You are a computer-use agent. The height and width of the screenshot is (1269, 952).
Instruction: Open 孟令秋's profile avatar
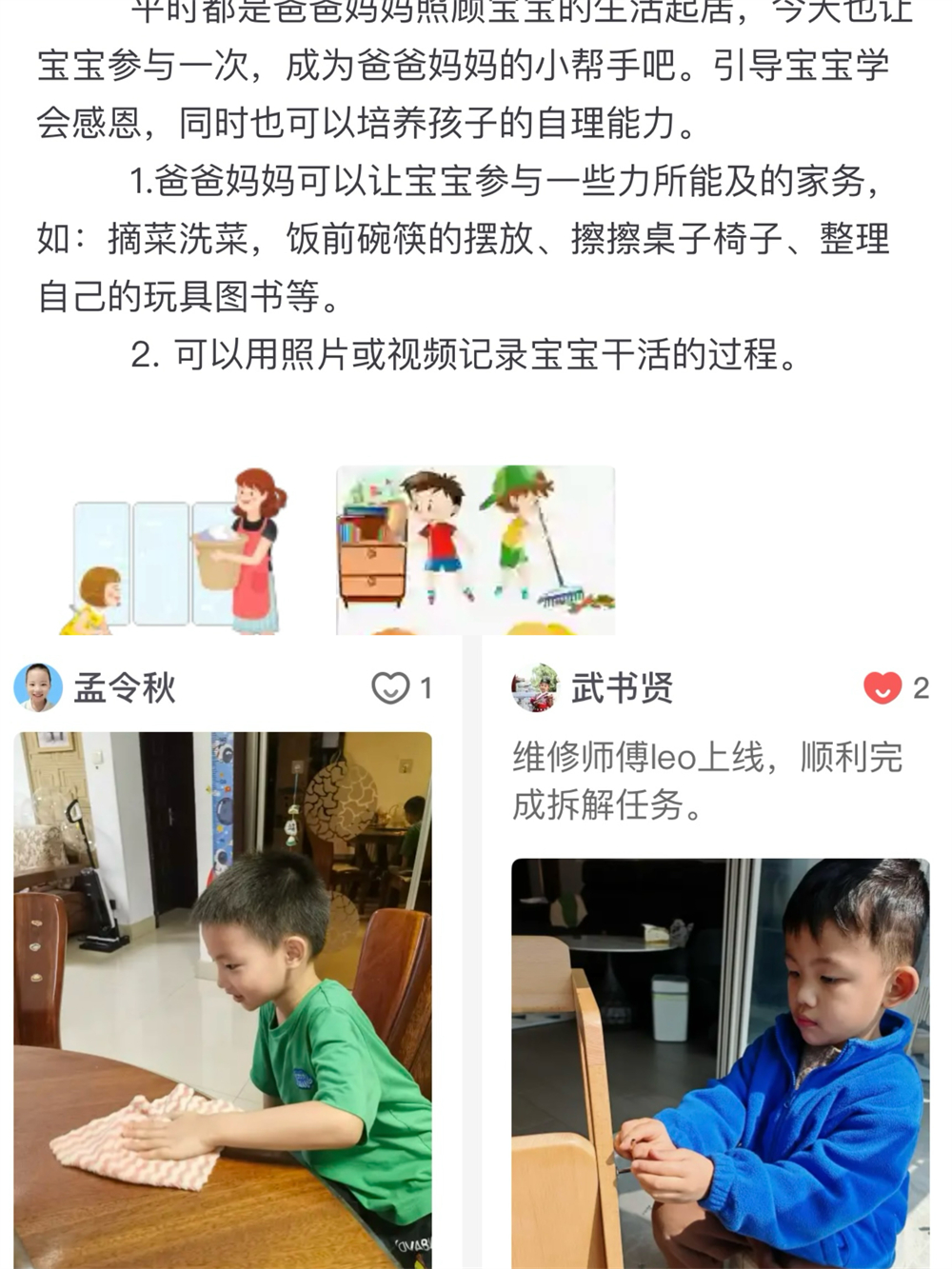(x=38, y=687)
